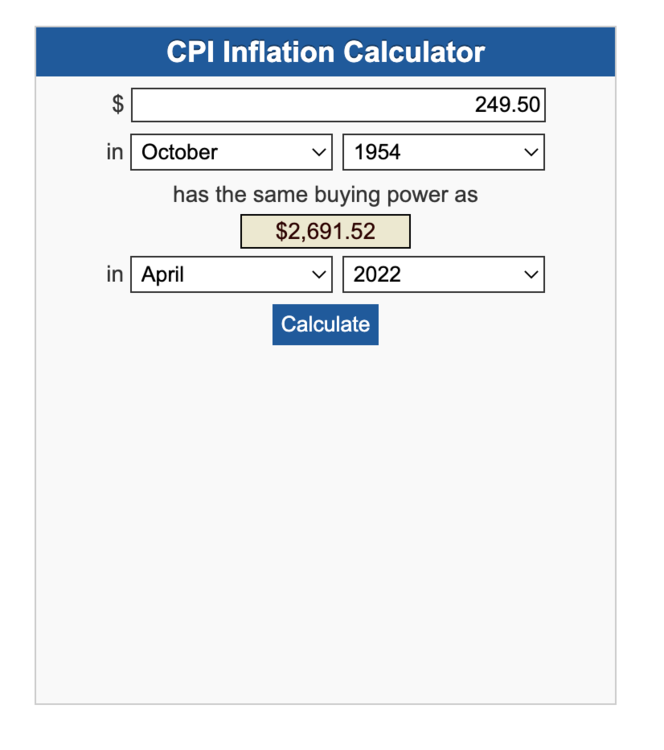Expand the 2022 target year dropdown
This screenshot has width=664, height=750.
(x=443, y=274)
